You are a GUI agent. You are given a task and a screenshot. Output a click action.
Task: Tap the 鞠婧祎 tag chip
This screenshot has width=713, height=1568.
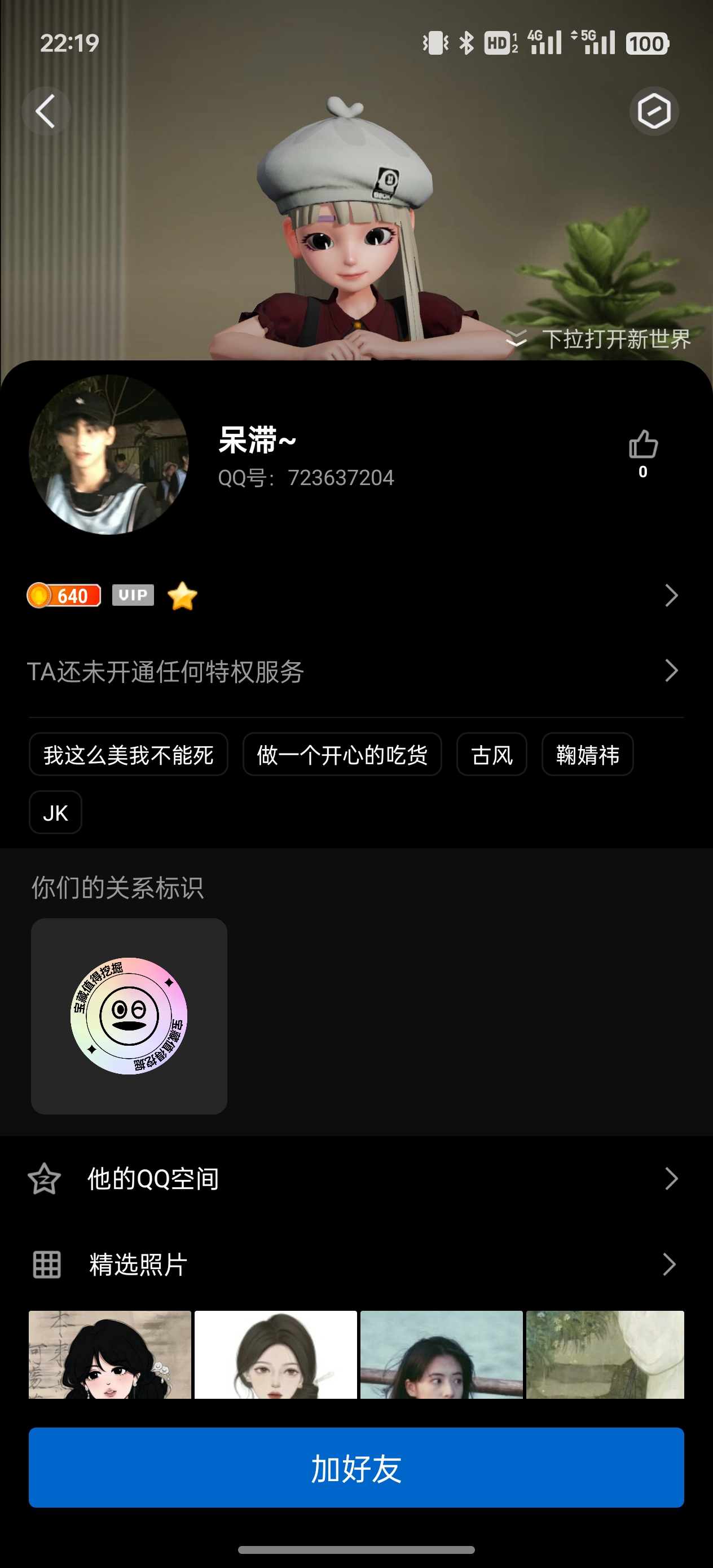click(x=588, y=755)
